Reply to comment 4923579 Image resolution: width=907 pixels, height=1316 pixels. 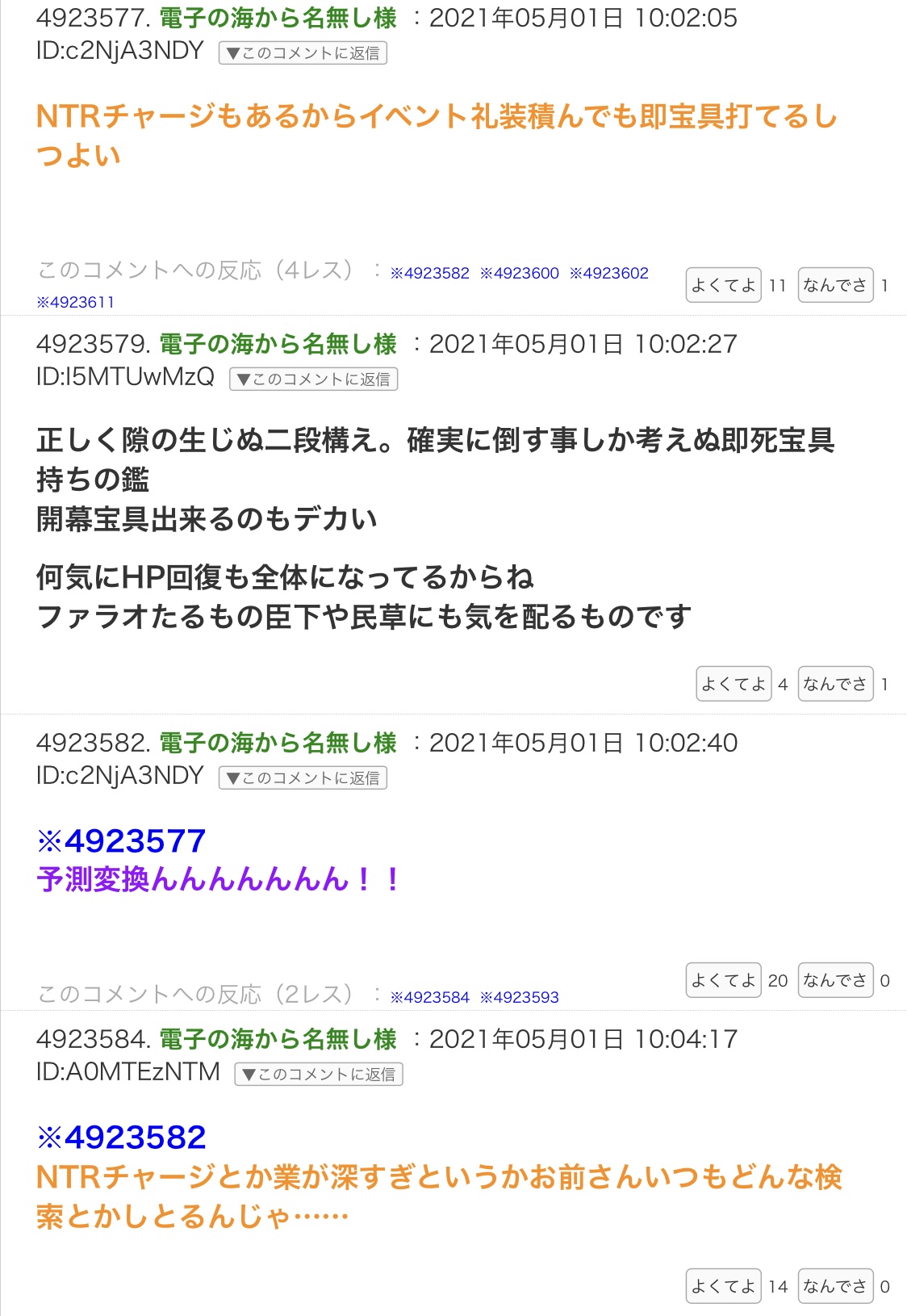pos(313,379)
